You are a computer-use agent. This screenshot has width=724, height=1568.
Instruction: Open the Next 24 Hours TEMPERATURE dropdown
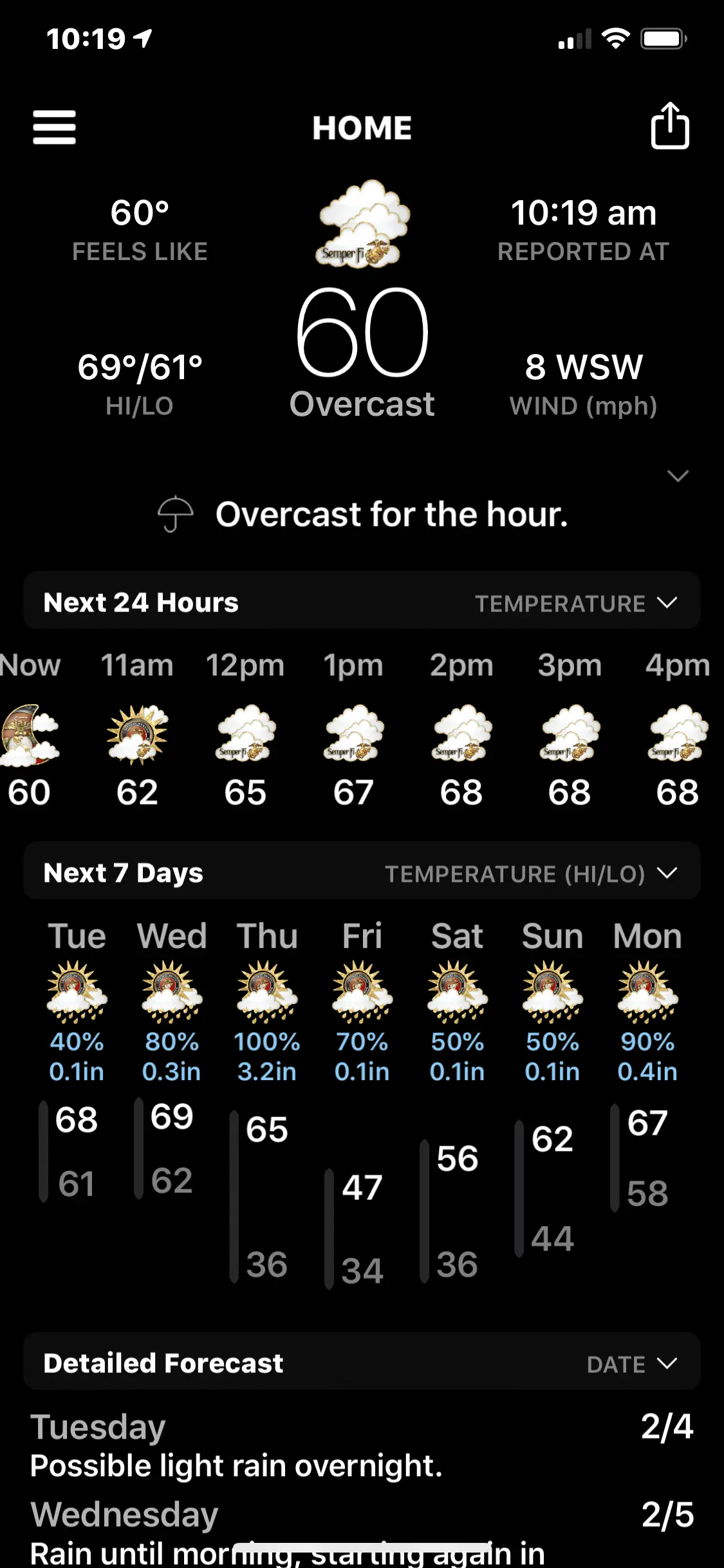coord(575,603)
